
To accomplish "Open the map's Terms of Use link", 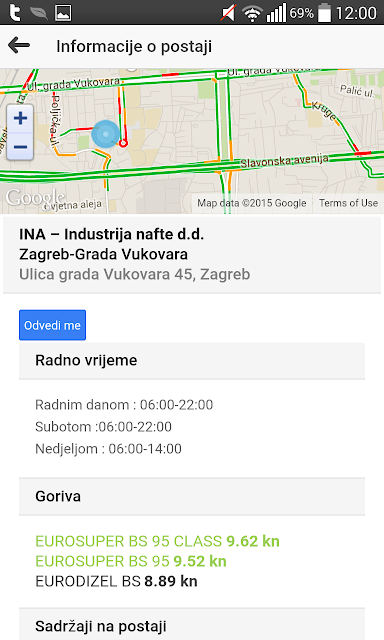I will click(x=348, y=203).
